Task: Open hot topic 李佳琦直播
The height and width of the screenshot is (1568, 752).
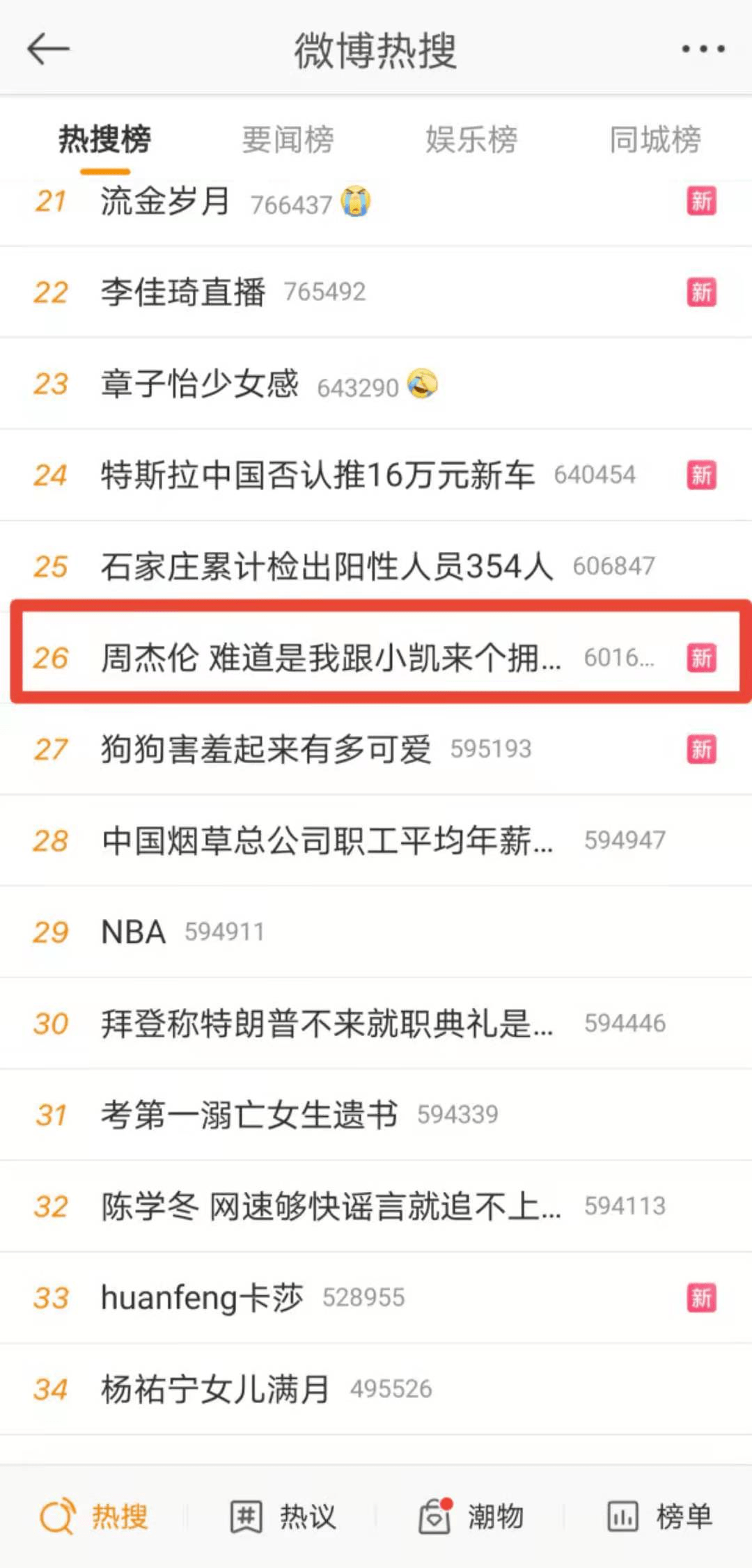Action: (x=376, y=292)
